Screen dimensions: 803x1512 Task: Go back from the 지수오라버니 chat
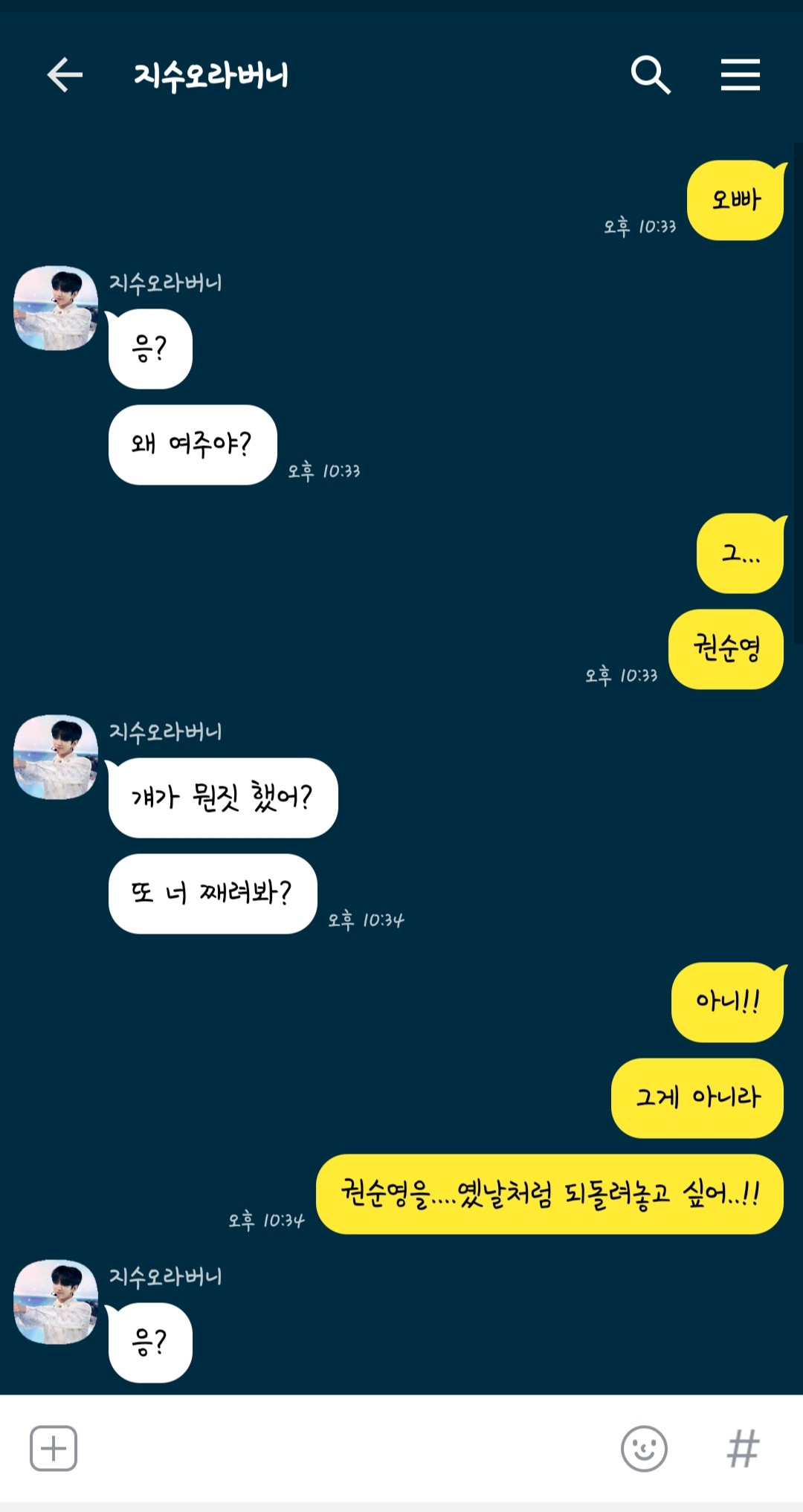64,75
